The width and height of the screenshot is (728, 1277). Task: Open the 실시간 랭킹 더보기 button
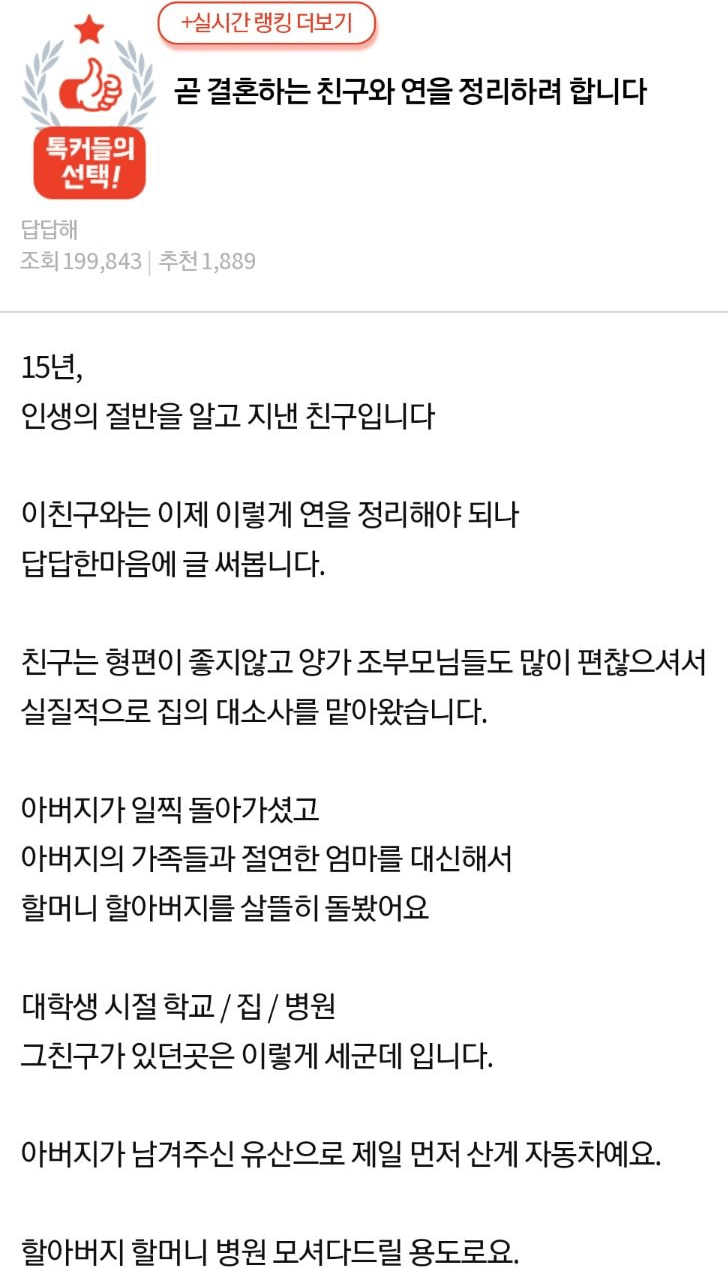[x=267, y=24]
